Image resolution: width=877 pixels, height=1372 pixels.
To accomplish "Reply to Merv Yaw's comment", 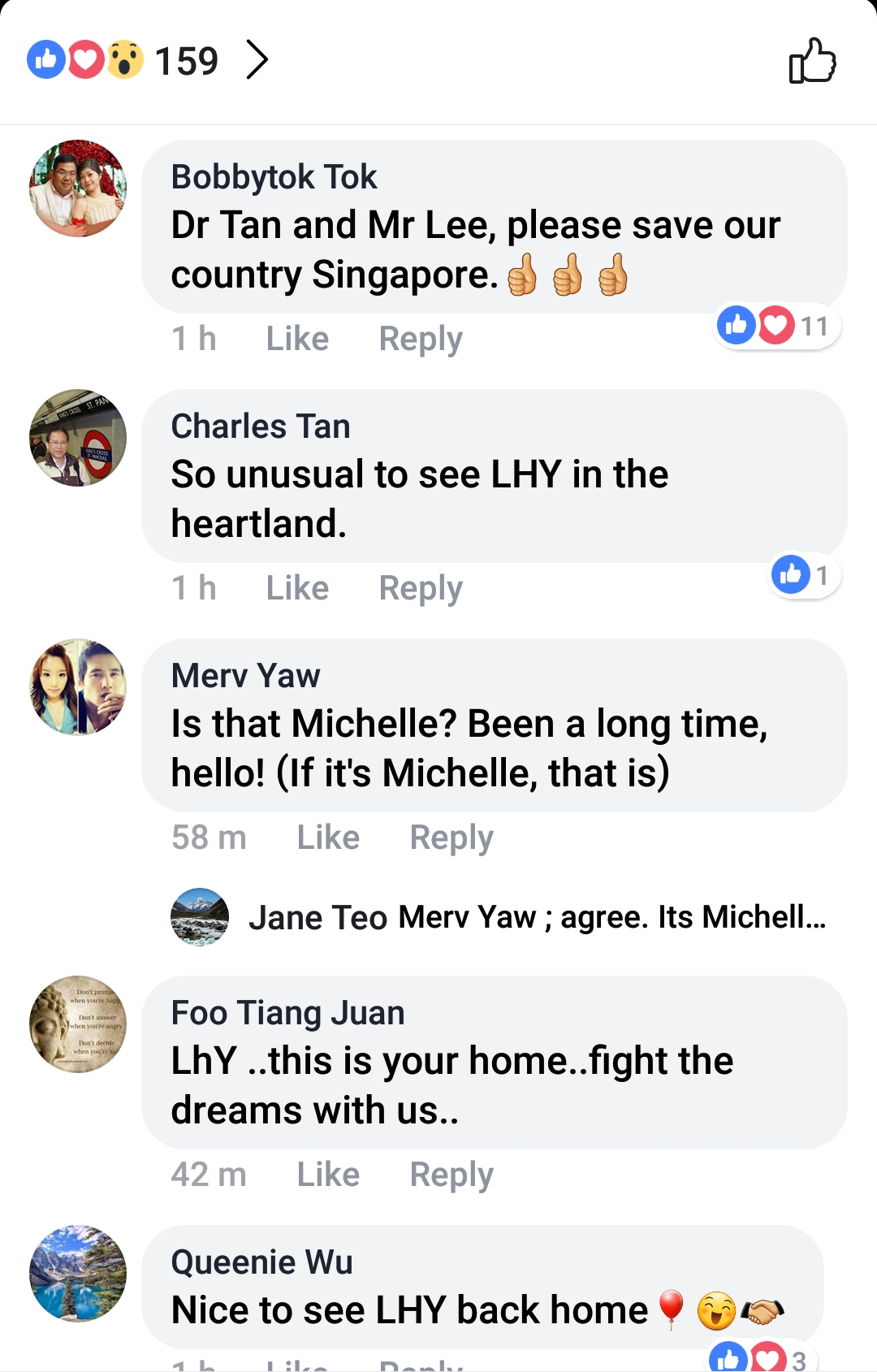I will coord(451,837).
